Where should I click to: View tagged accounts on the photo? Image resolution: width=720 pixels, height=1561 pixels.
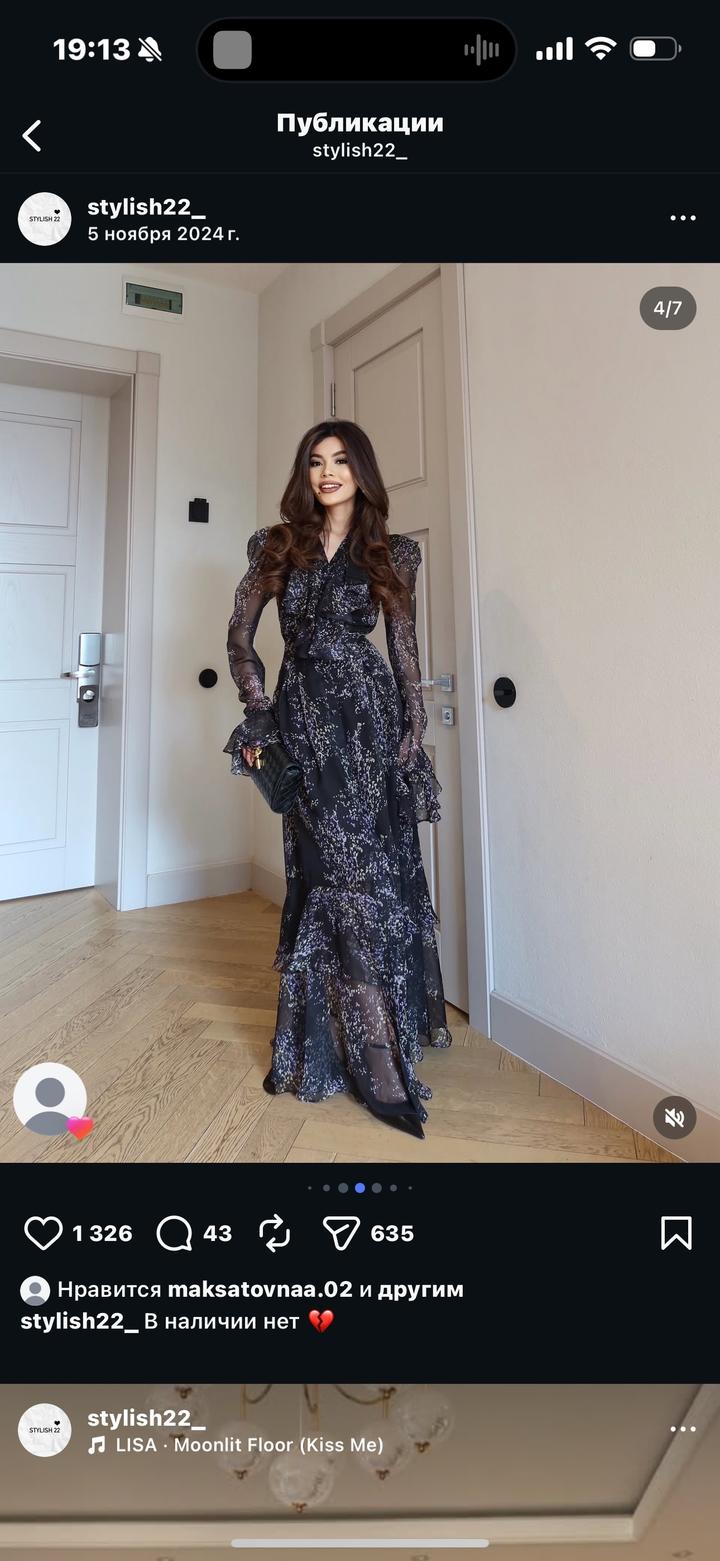(50, 1099)
